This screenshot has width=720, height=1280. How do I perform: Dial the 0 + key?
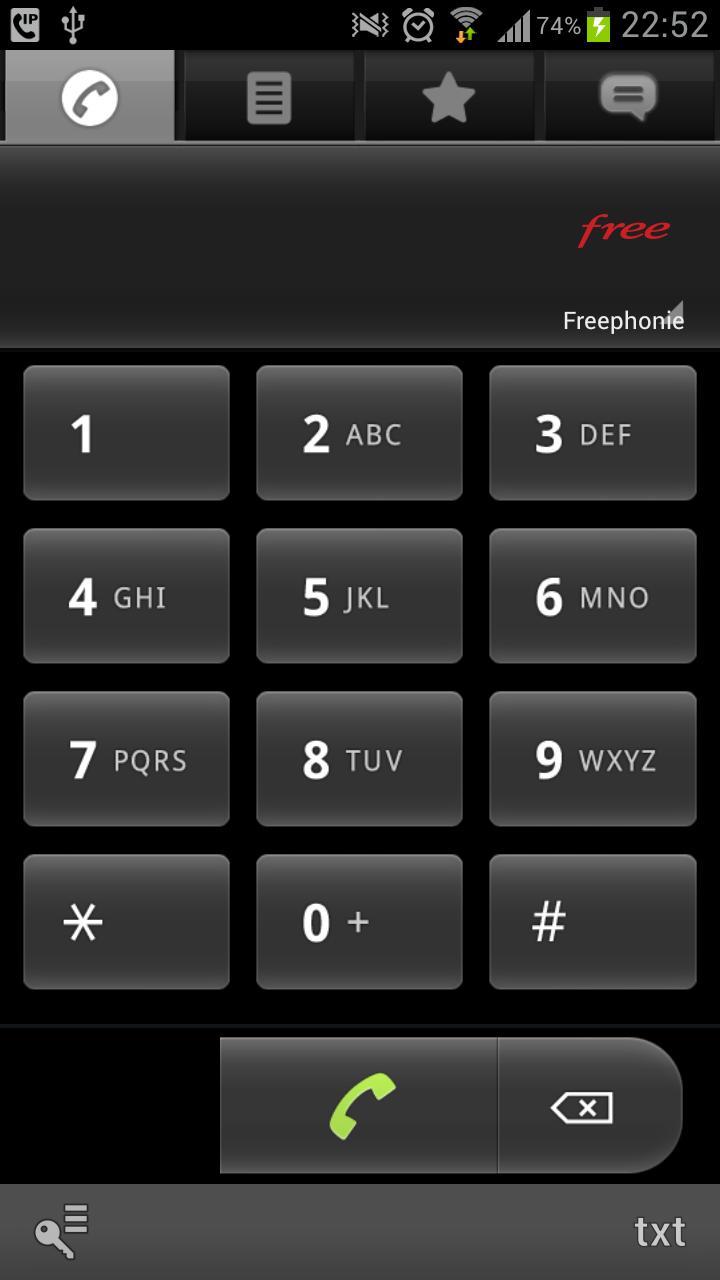tap(359, 922)
